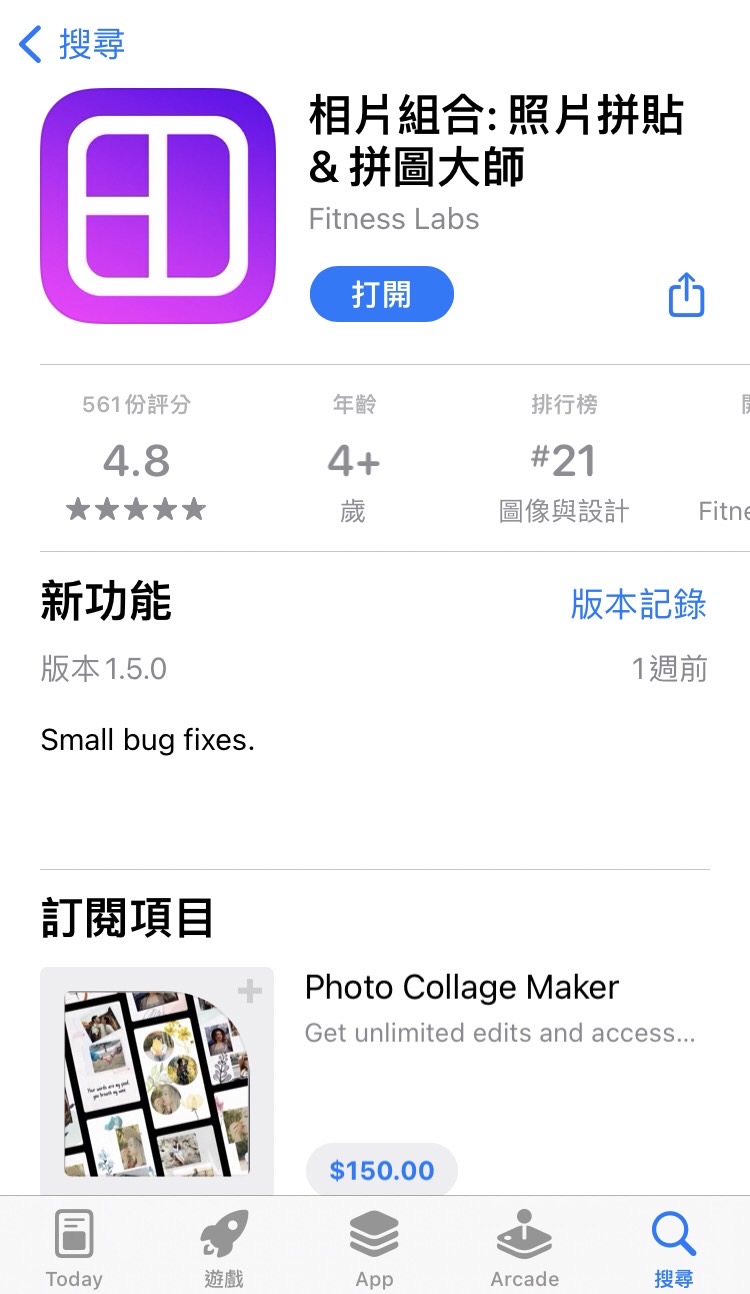Tap the photo collage app icon
The image size is (750, 1294).
pyautogui.click(x=156, y=205)
